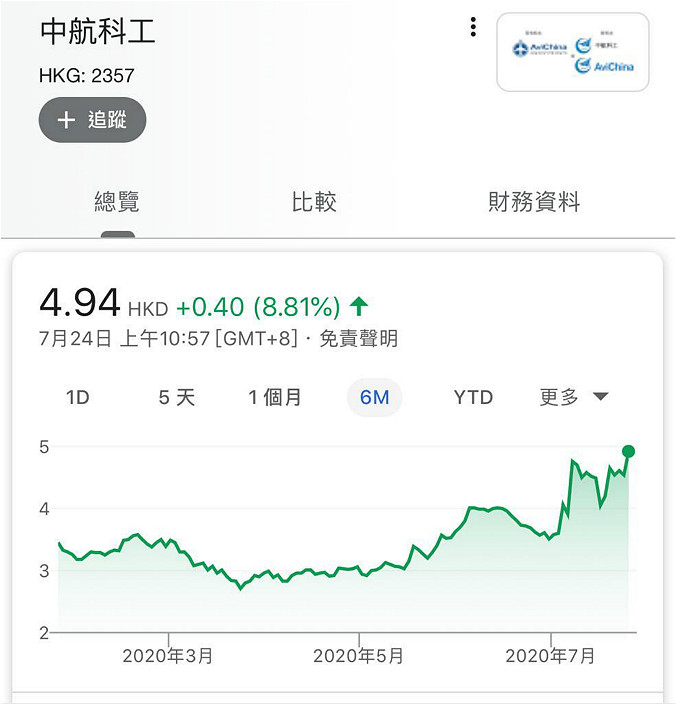Image resolution: width=676 pixels, height=704 pixels.
Task: Select the 1D chart range
Action: pyautogui.click(x=78, y=397)
